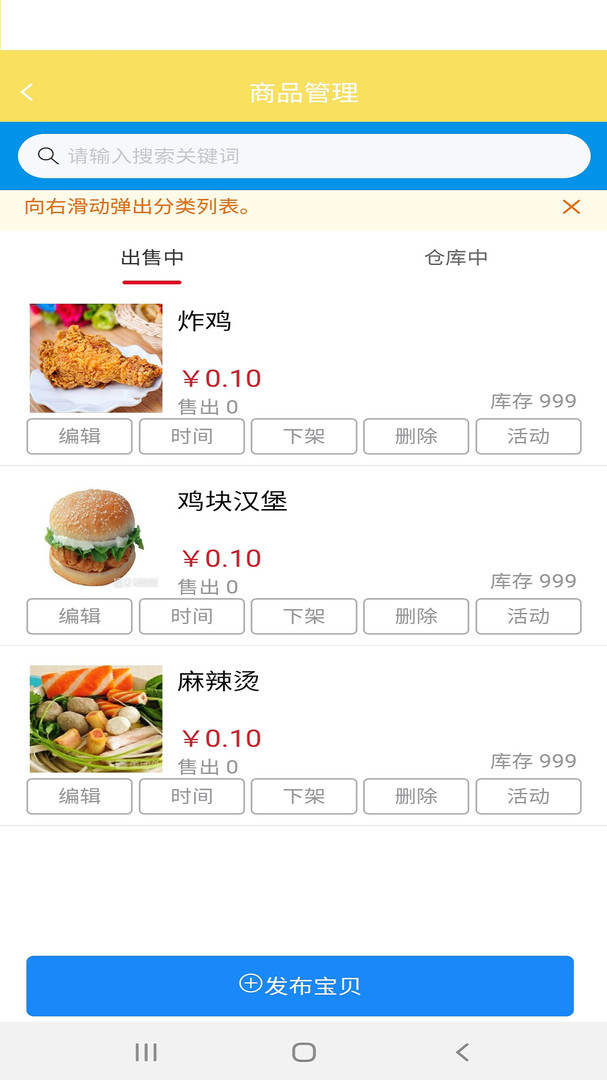Select the 出售中 tab
This screenshot has height=1080, width=607.
pos(152,258)
